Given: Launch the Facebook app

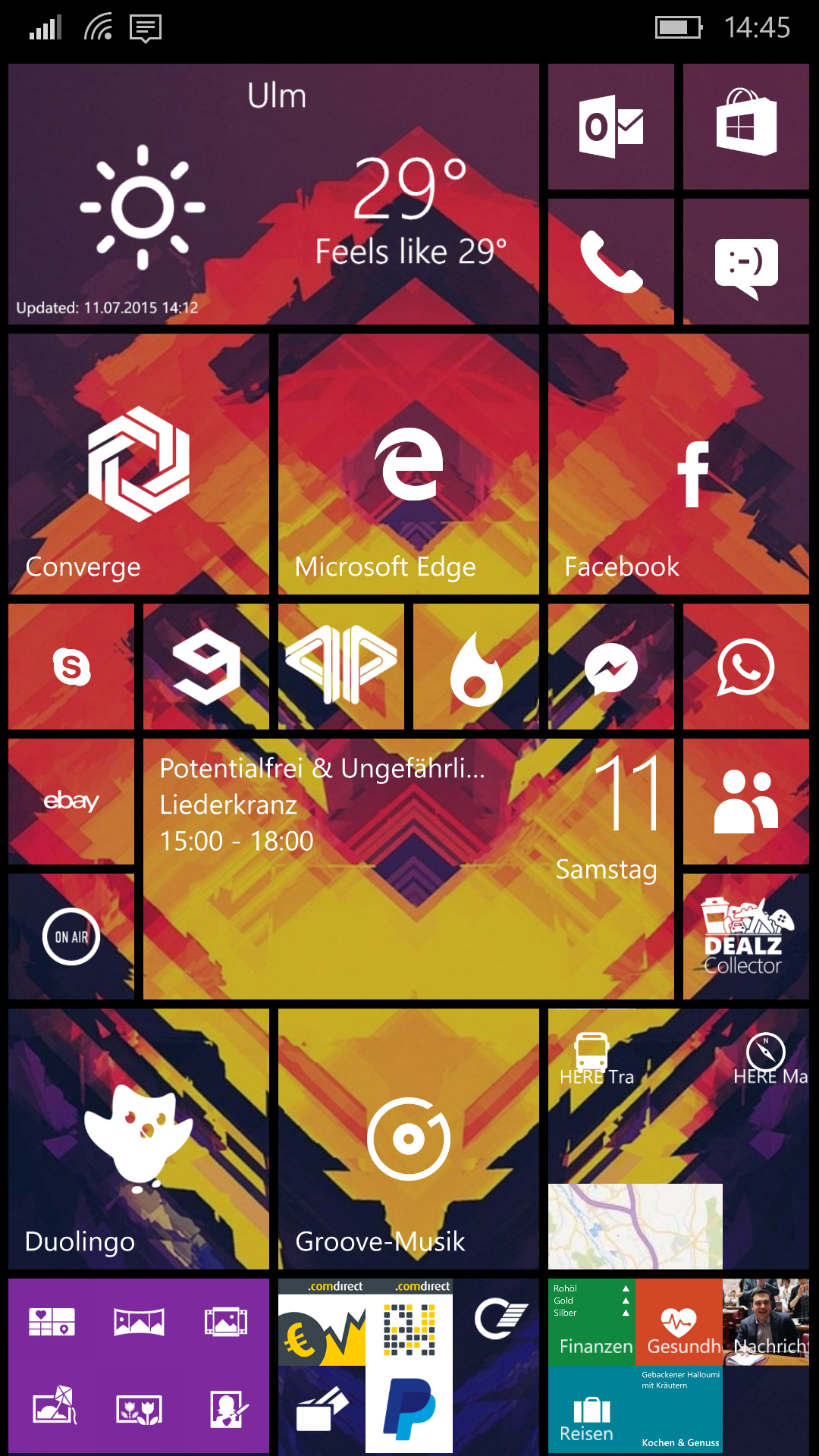Looking at the screenshot, I should coord(679,464).
